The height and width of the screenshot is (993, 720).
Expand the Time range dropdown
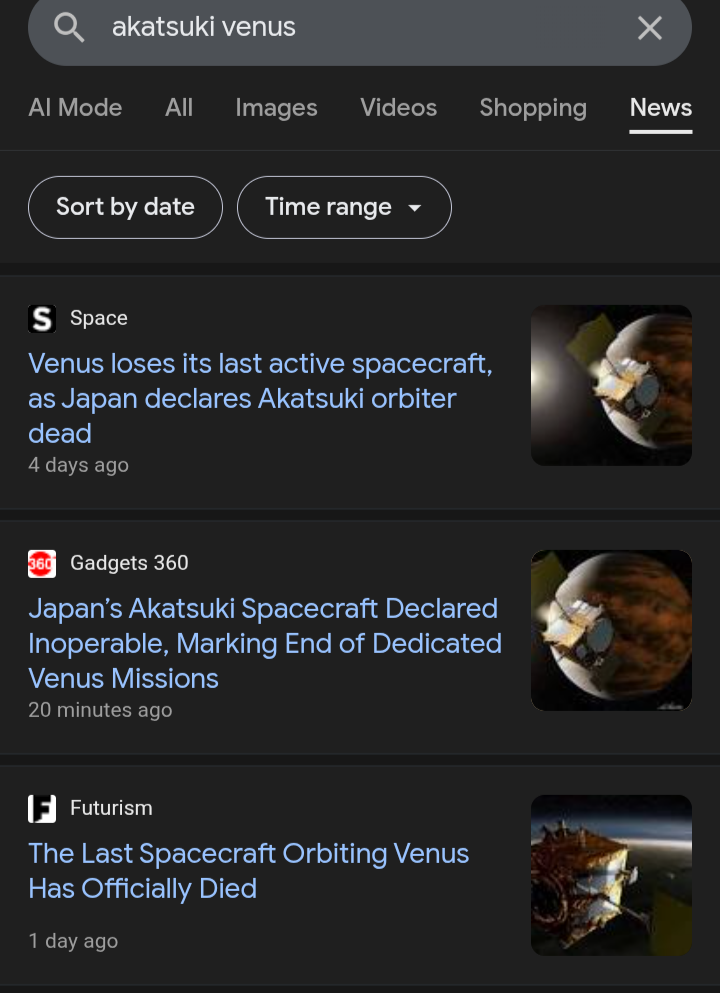tap(344, 207)
